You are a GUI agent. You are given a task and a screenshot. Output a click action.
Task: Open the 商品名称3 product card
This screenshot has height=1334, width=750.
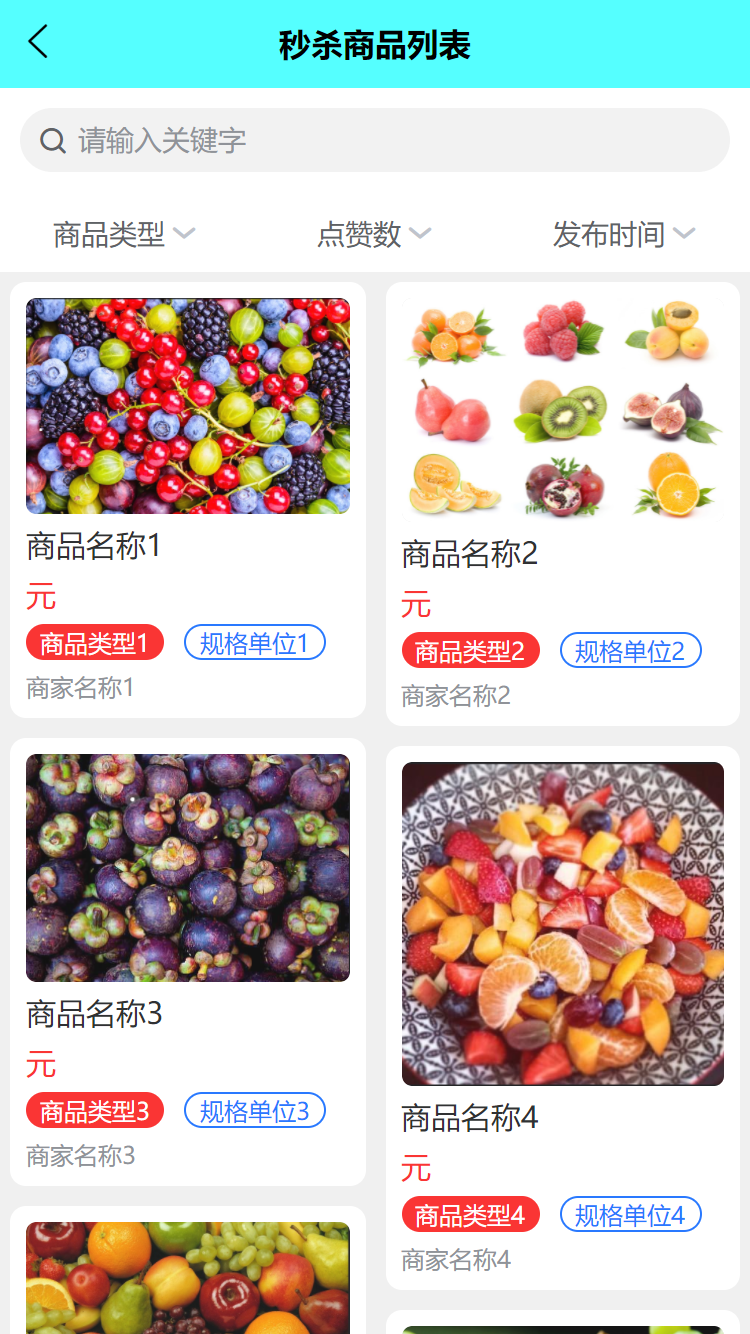pyautogui.click(x=188, y=962)
